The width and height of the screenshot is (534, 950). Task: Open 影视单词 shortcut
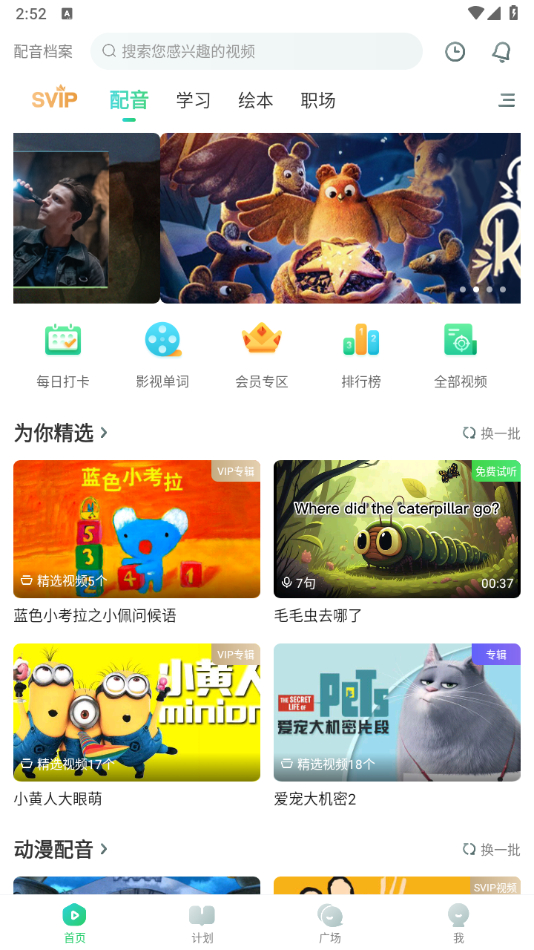pyautogui.click(x=162, y=356)
